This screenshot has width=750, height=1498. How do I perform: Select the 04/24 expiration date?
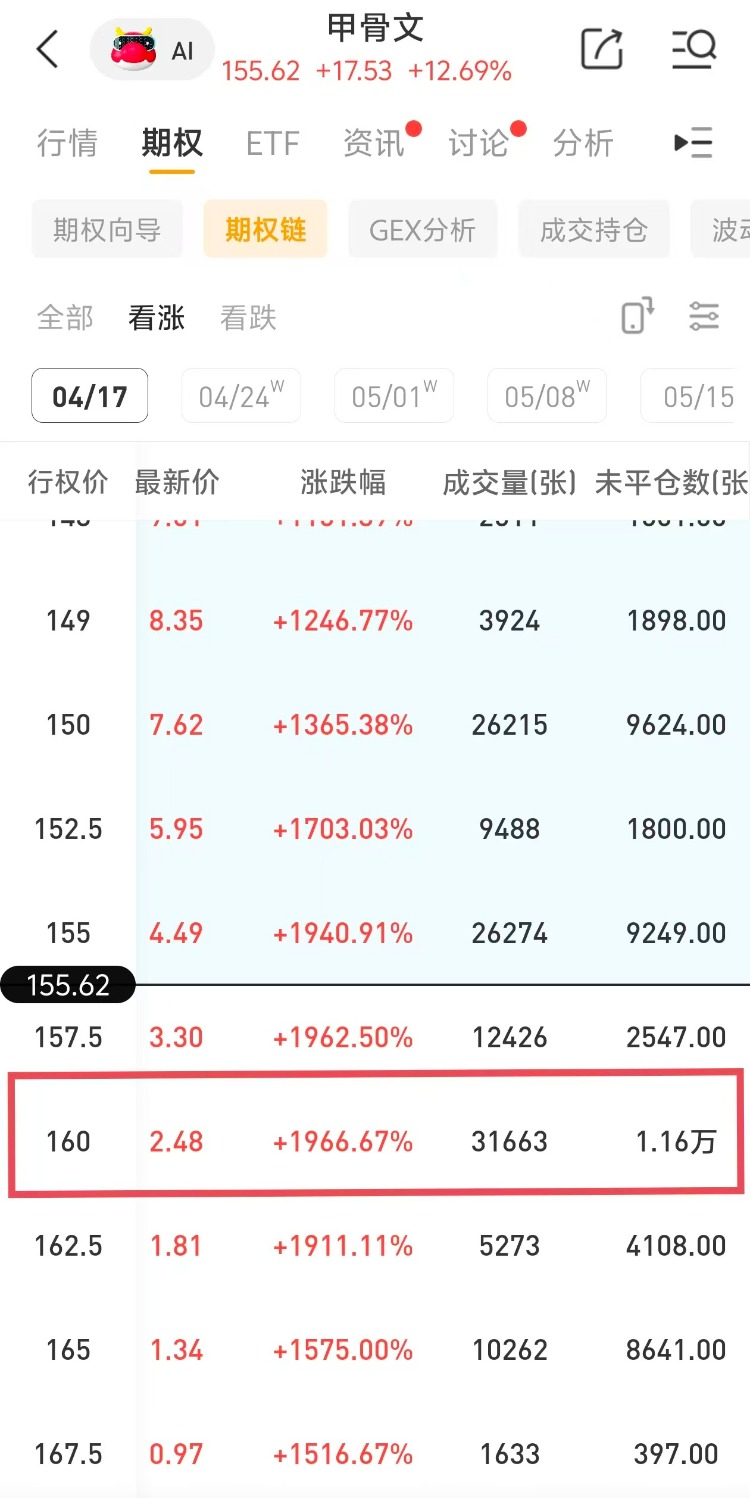click(x=241, y=396)
